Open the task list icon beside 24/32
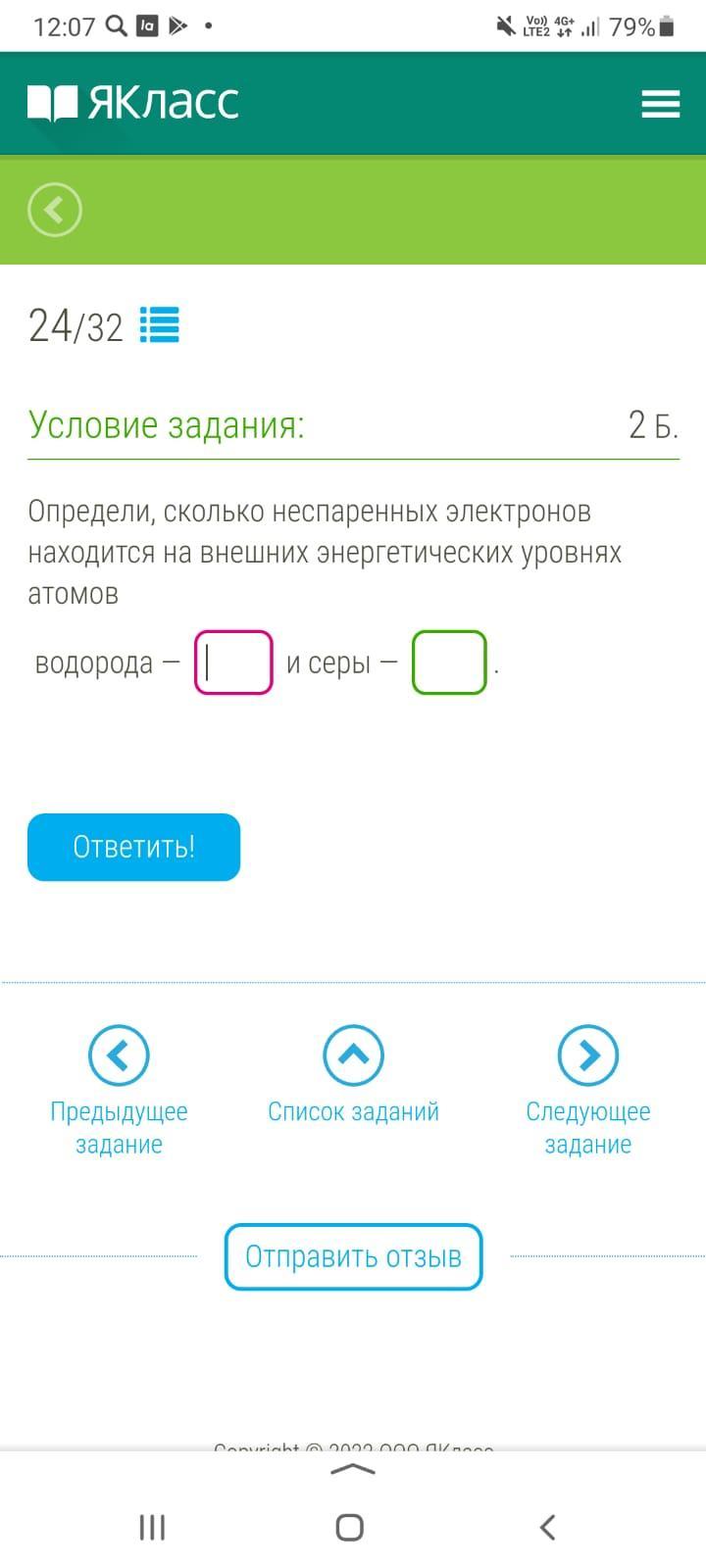The width and height of the screenshot is (706, 1568). coord(159,325)
